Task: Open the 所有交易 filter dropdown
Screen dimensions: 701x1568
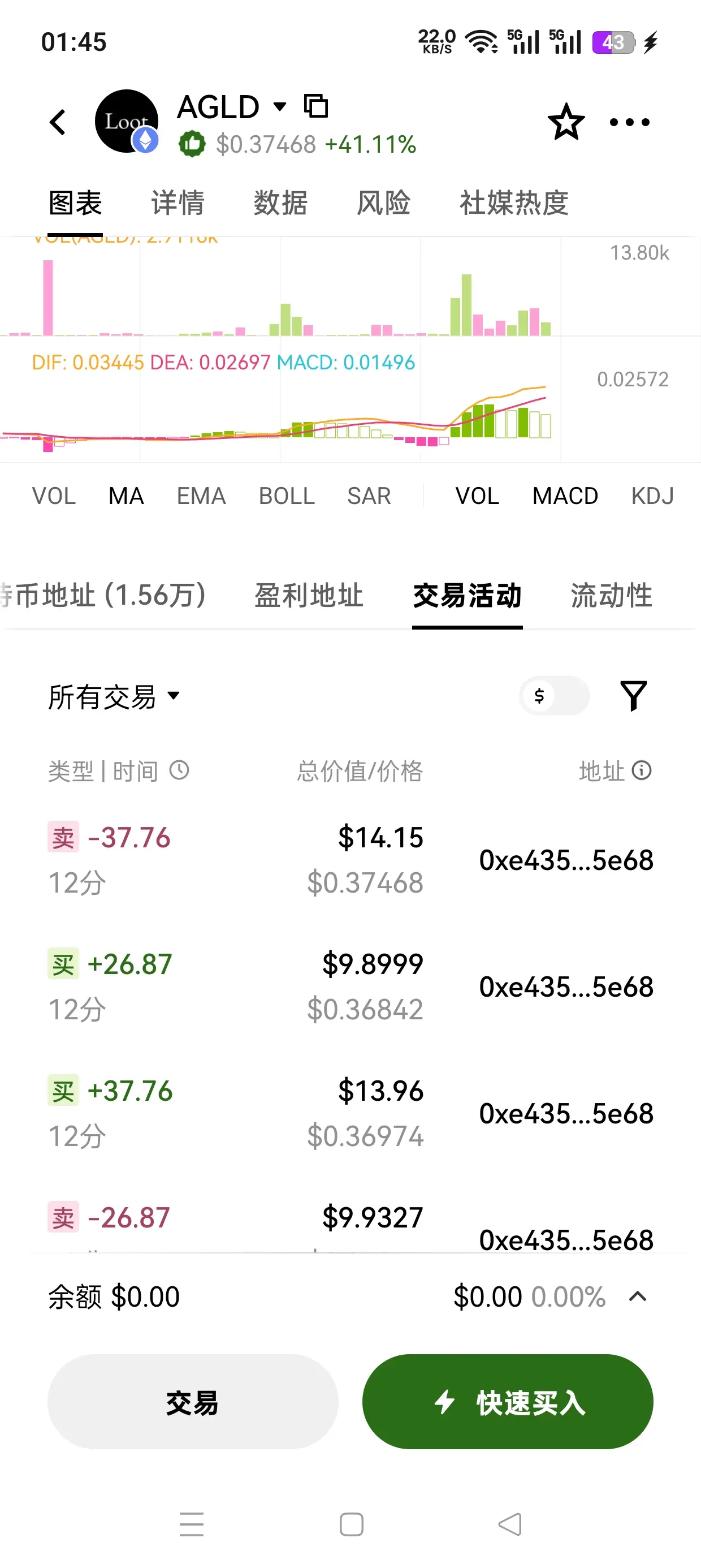Action: 114,696
